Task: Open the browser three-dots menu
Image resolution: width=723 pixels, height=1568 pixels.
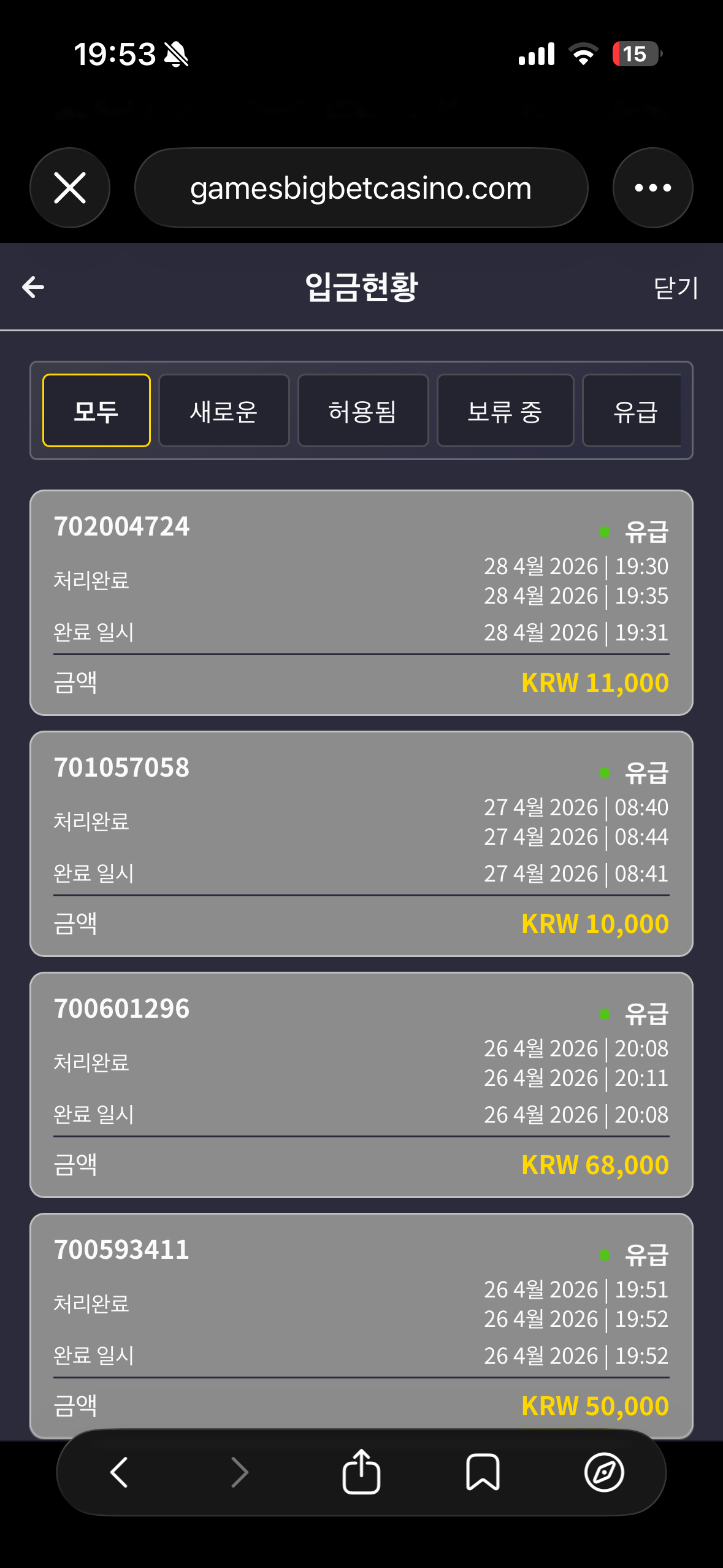Action: [652, 188]
